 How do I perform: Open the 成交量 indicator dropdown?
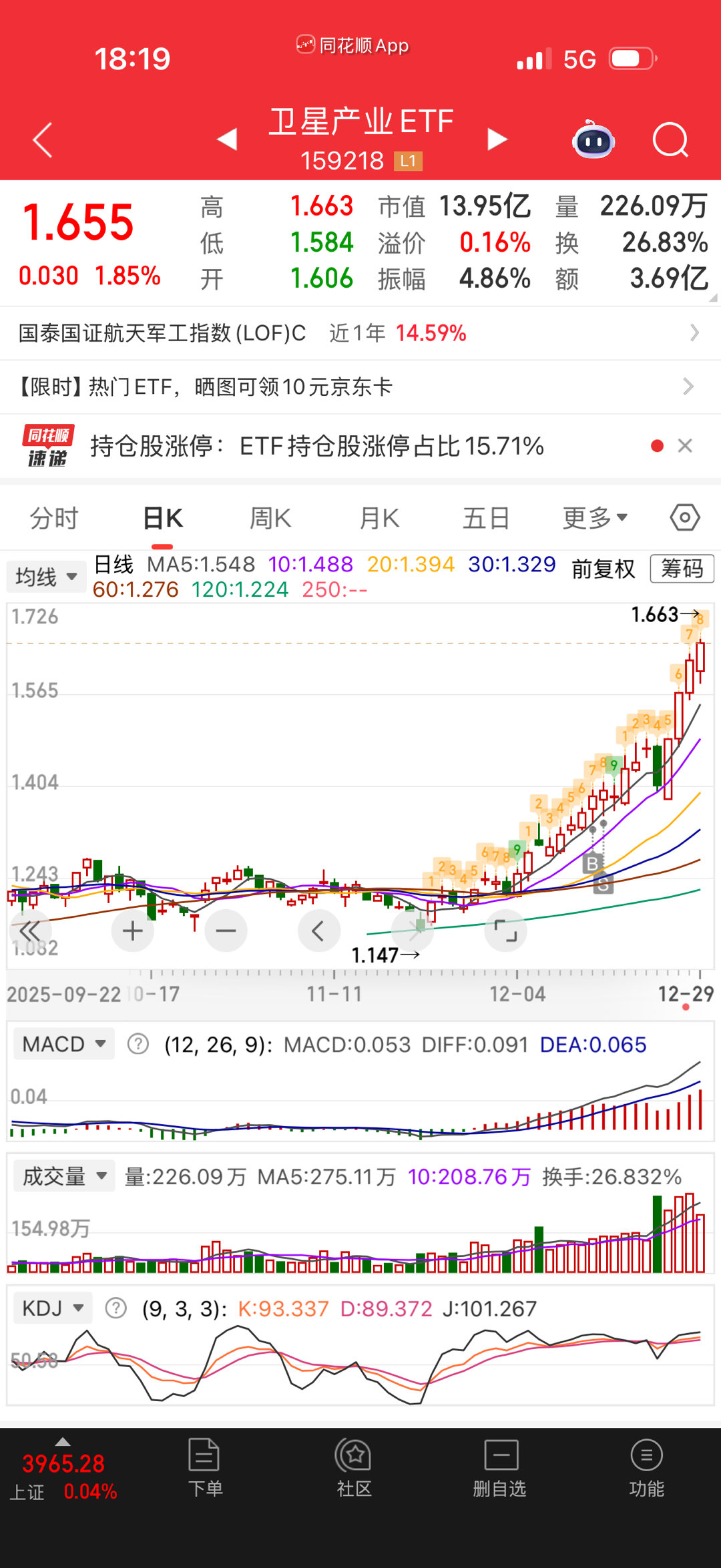tap(63, 1176)
